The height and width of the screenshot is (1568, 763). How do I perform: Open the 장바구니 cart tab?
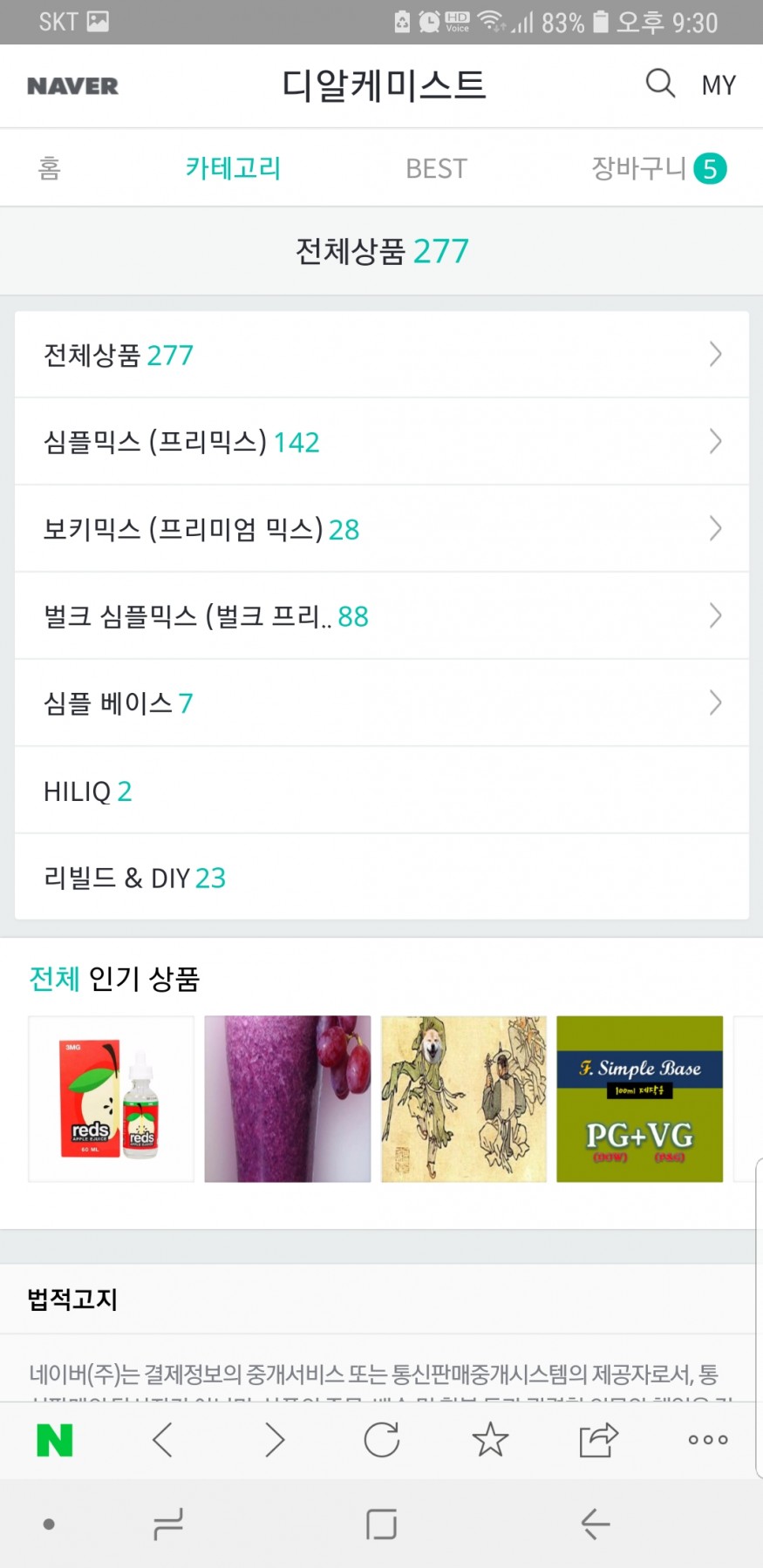[x=658, y=168]
